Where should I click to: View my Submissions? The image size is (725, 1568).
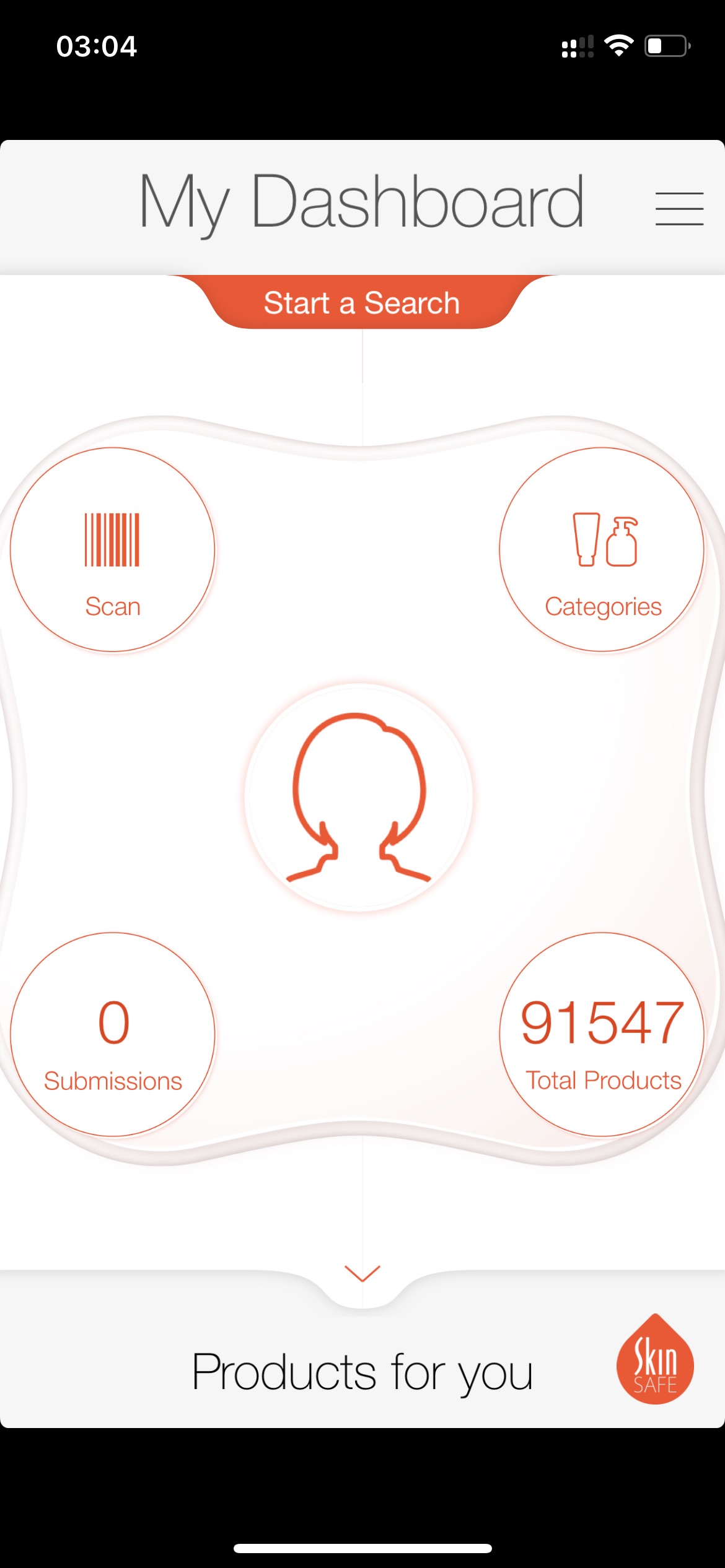(x=113, y=1035)
